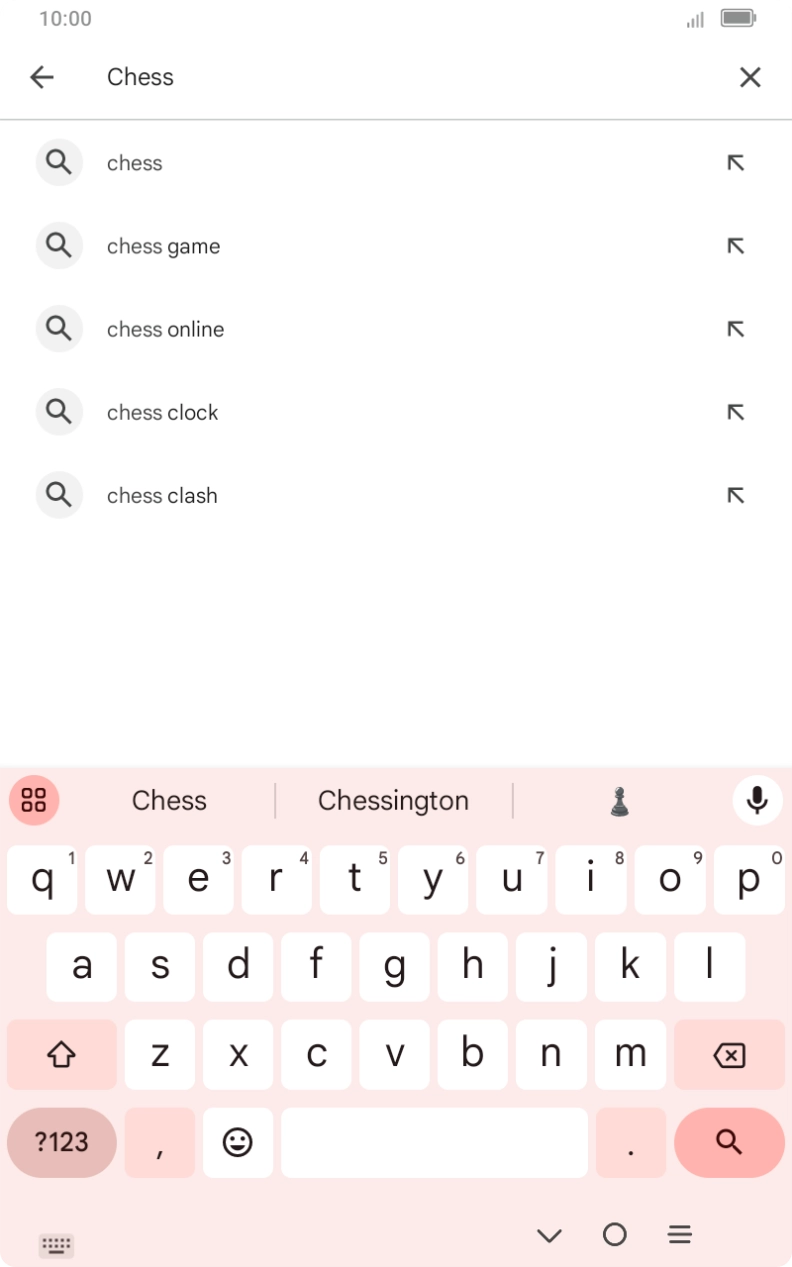Open the recent apps menu
This screenshot has height=1267, width=792.
[680, 1235]
